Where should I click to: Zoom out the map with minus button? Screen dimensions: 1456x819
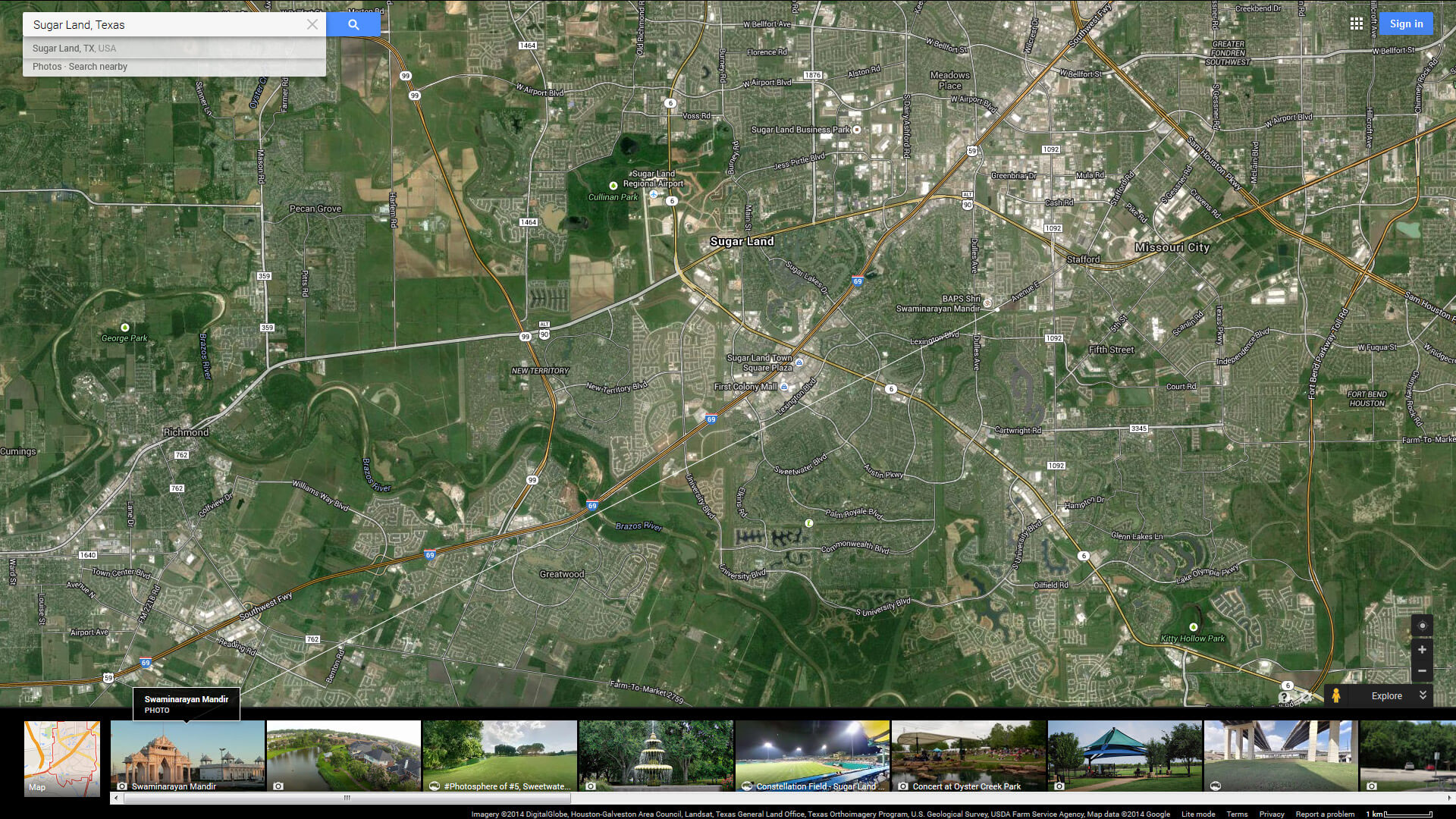pyautogui.click(x=1422, y=670)
